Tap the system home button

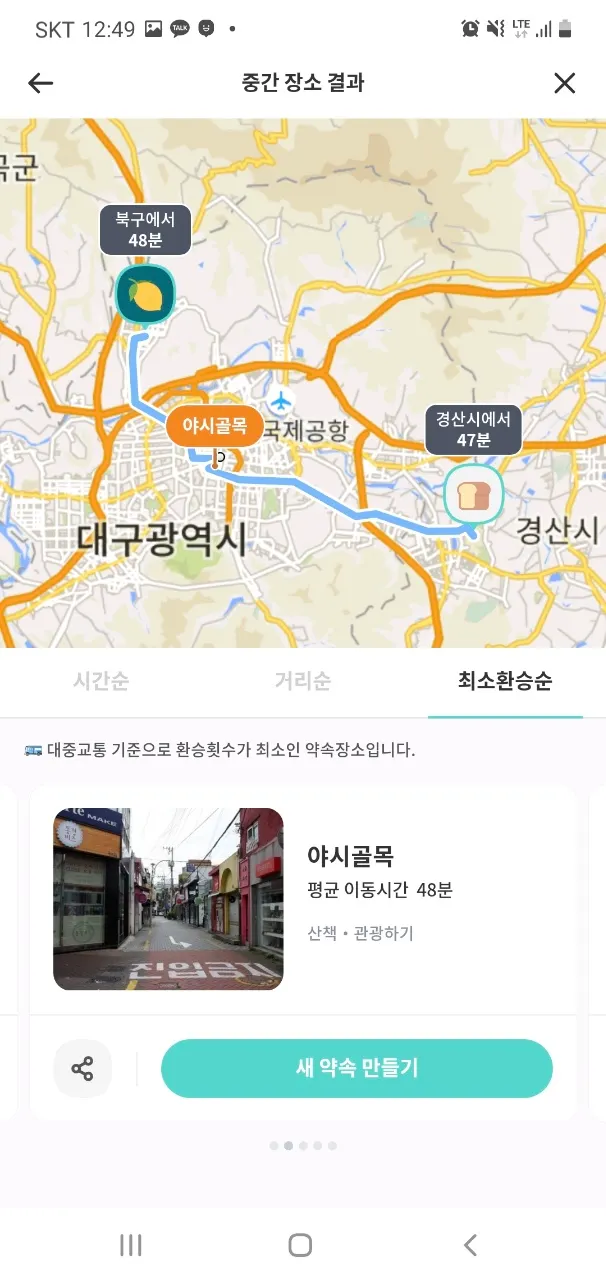click(x=300, y=1245)
